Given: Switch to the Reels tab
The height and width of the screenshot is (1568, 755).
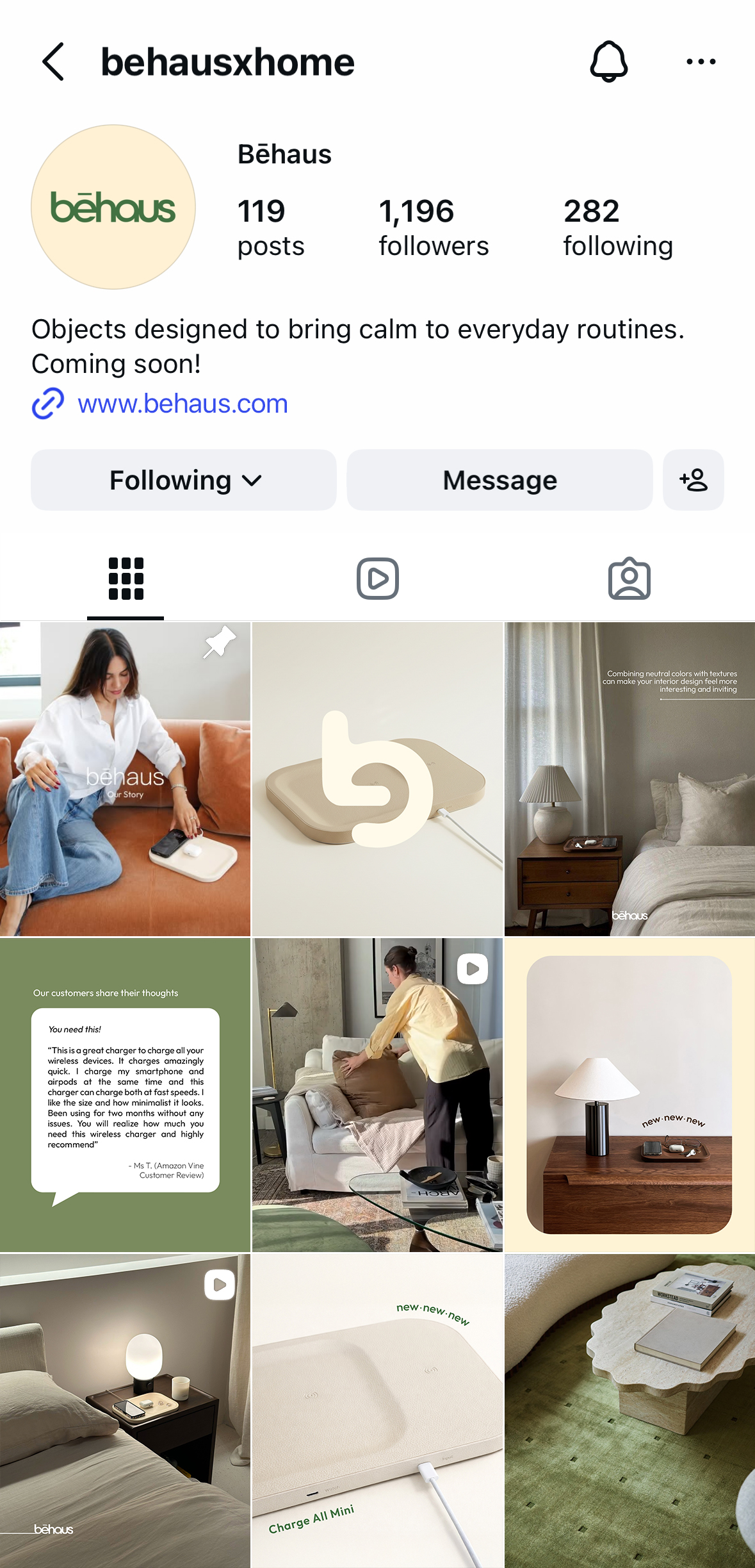Looking at the screenshot, I should [377, 579].
